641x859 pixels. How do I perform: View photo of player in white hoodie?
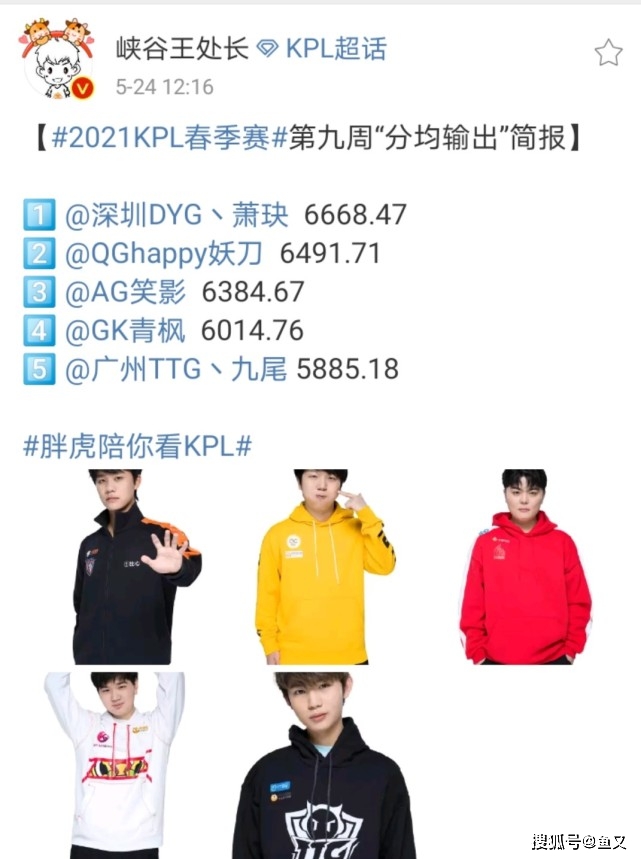point(114,764)
